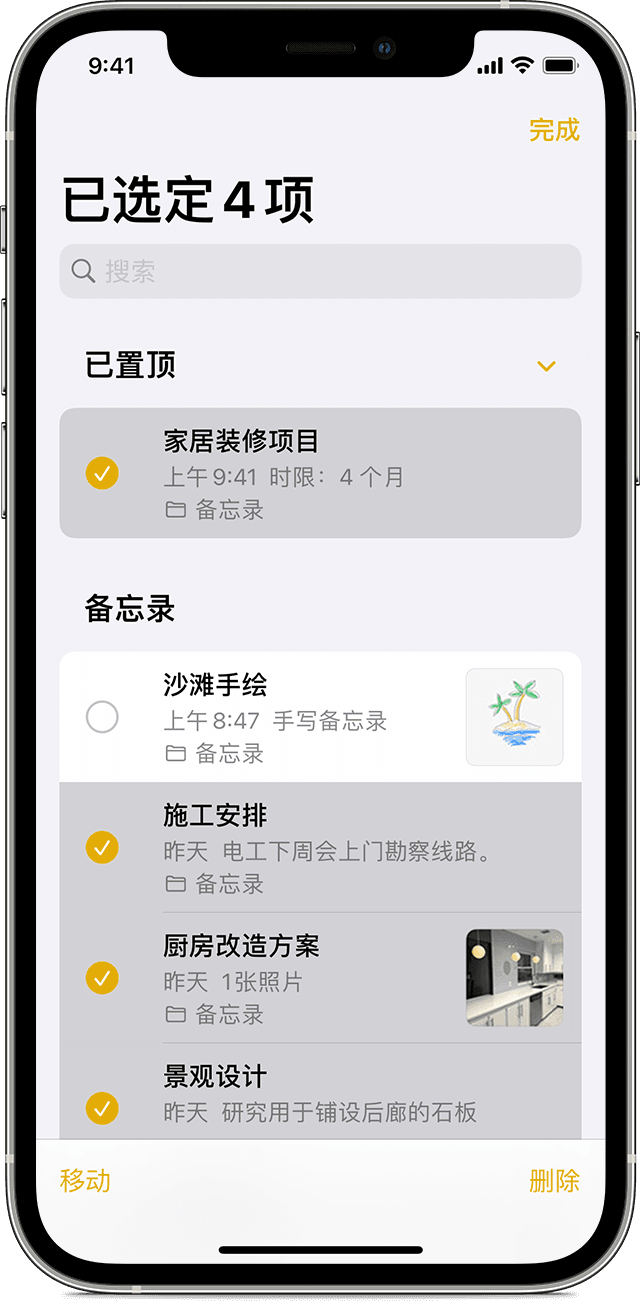
Task: Uncheck the 家居装修项目 note
Action: tap(102, 473)
